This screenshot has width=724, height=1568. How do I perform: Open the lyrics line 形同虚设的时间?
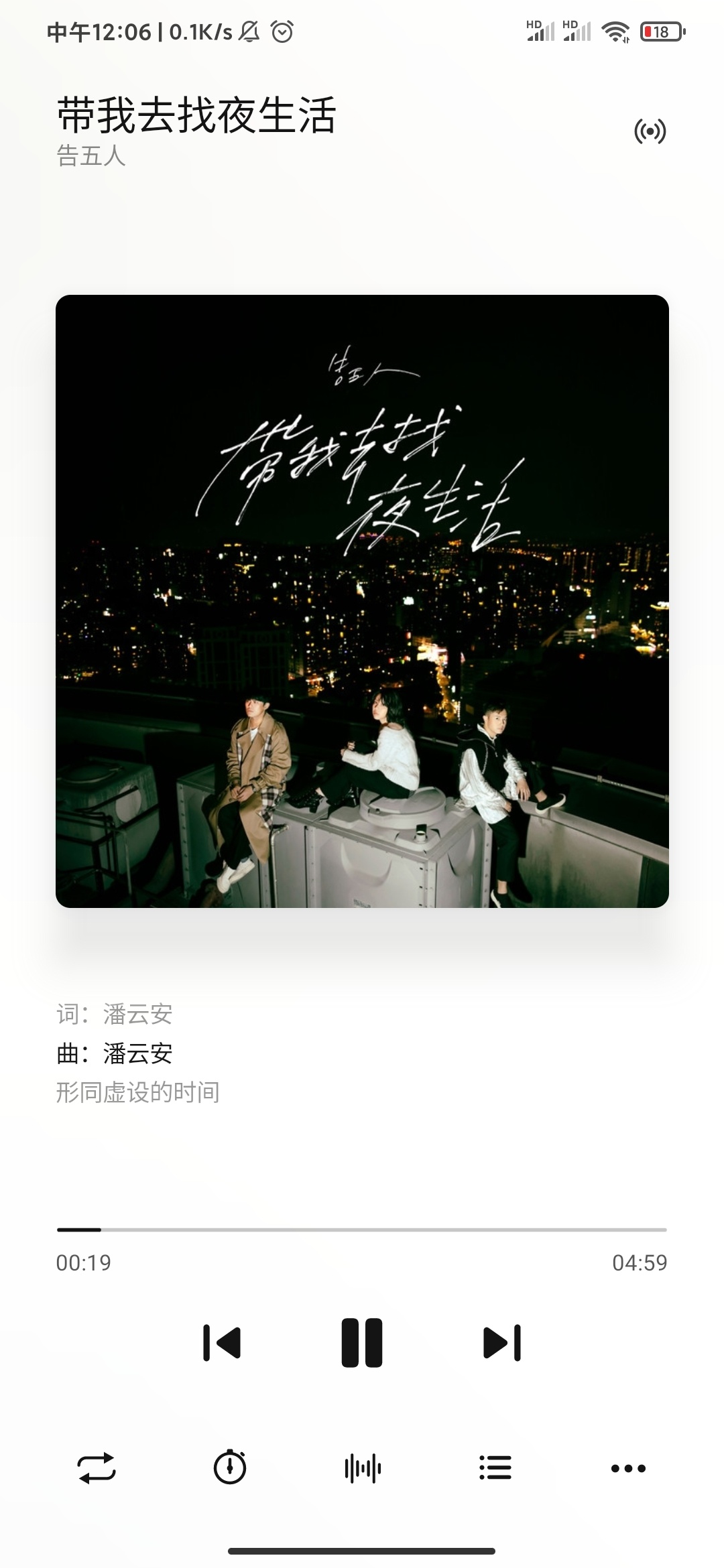point(138,1093)
